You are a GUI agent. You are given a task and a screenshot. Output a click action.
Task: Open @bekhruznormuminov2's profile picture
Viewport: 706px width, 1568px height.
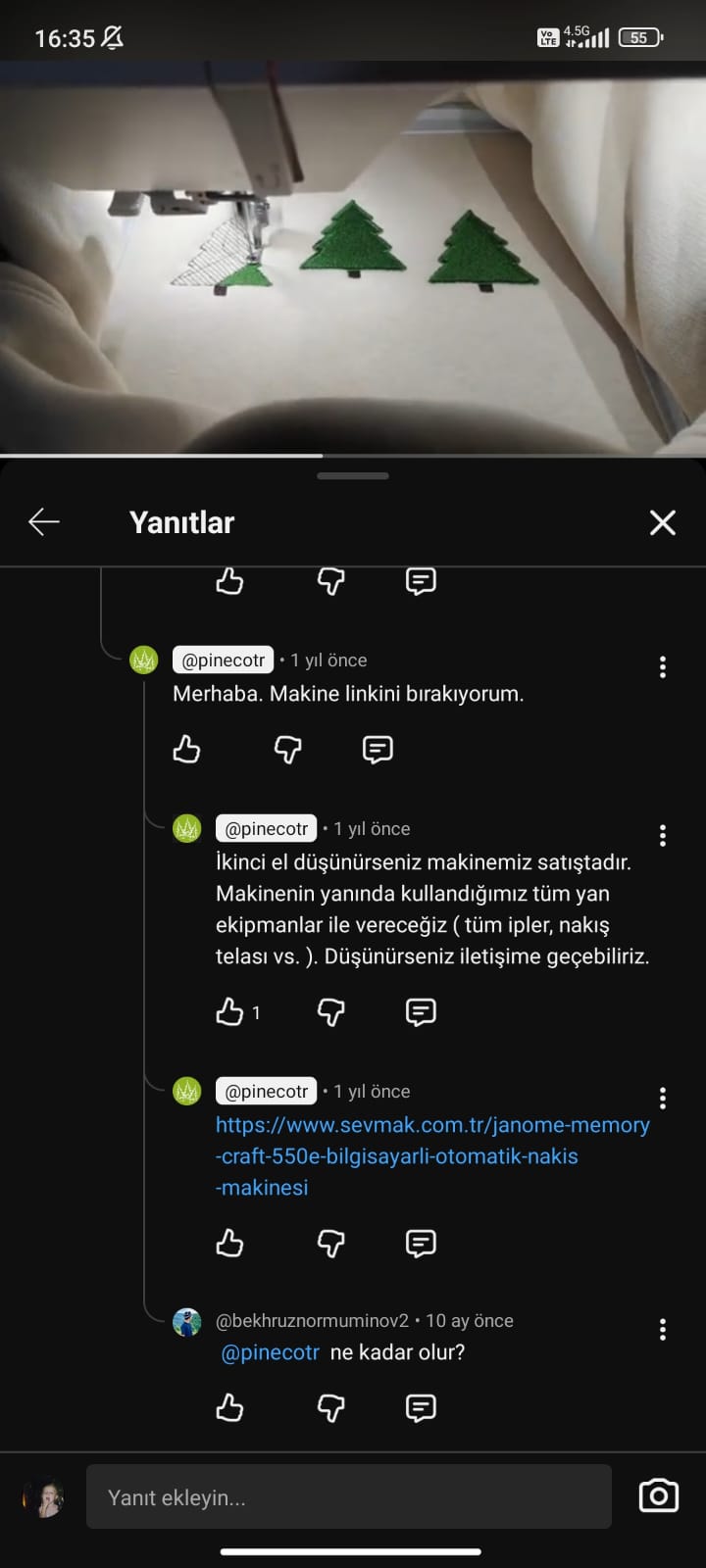tap(187, 1322)
